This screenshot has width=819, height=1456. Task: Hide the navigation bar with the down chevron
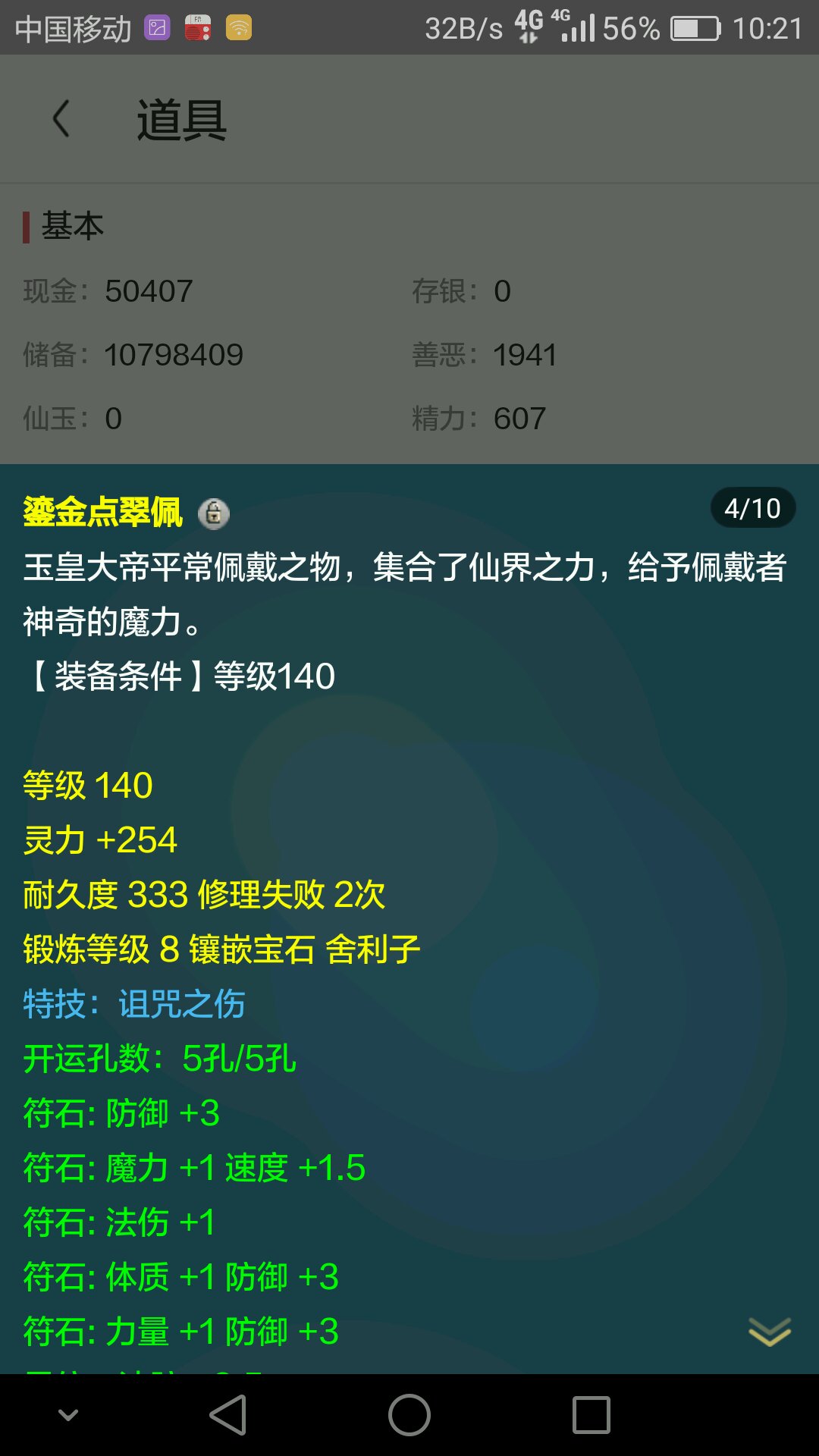pyautogui.click(x=68, y=1415)
